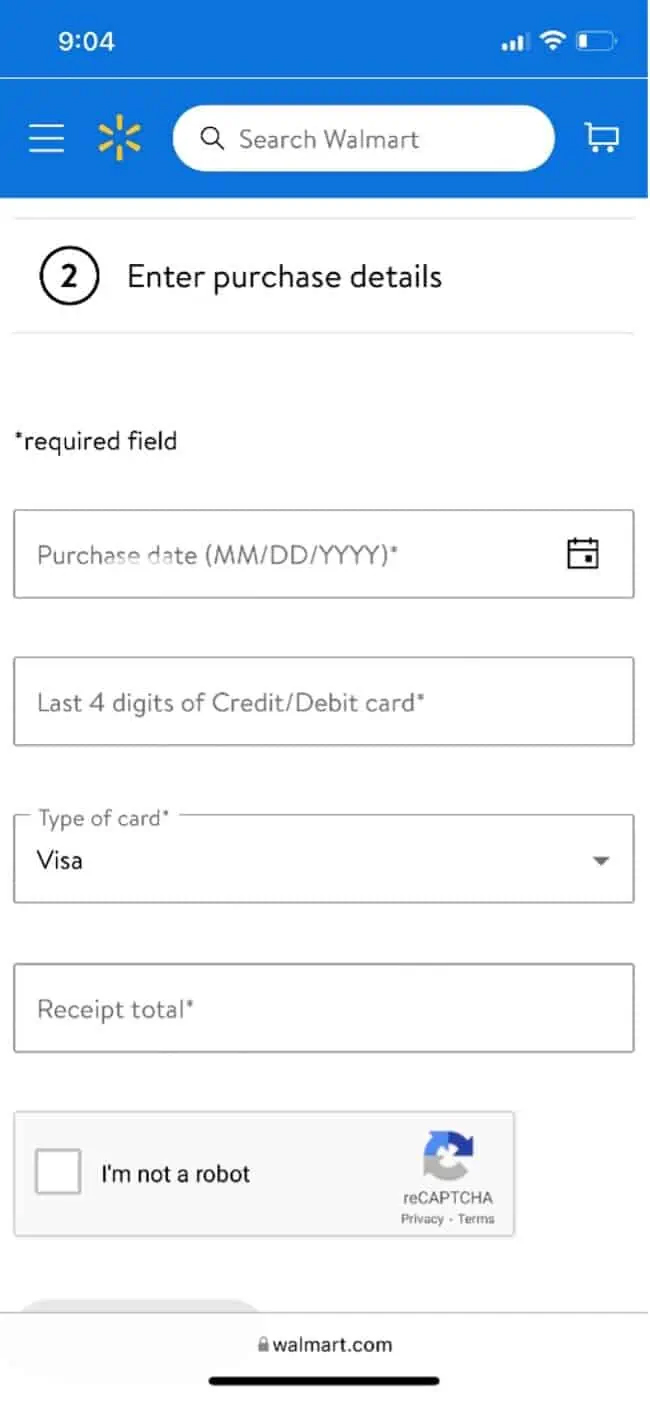Image resolution: width=650 pixels, height=1402 pixels.
Task: Open reCAPTCHA Privacy link
Action: (422, 1219)
